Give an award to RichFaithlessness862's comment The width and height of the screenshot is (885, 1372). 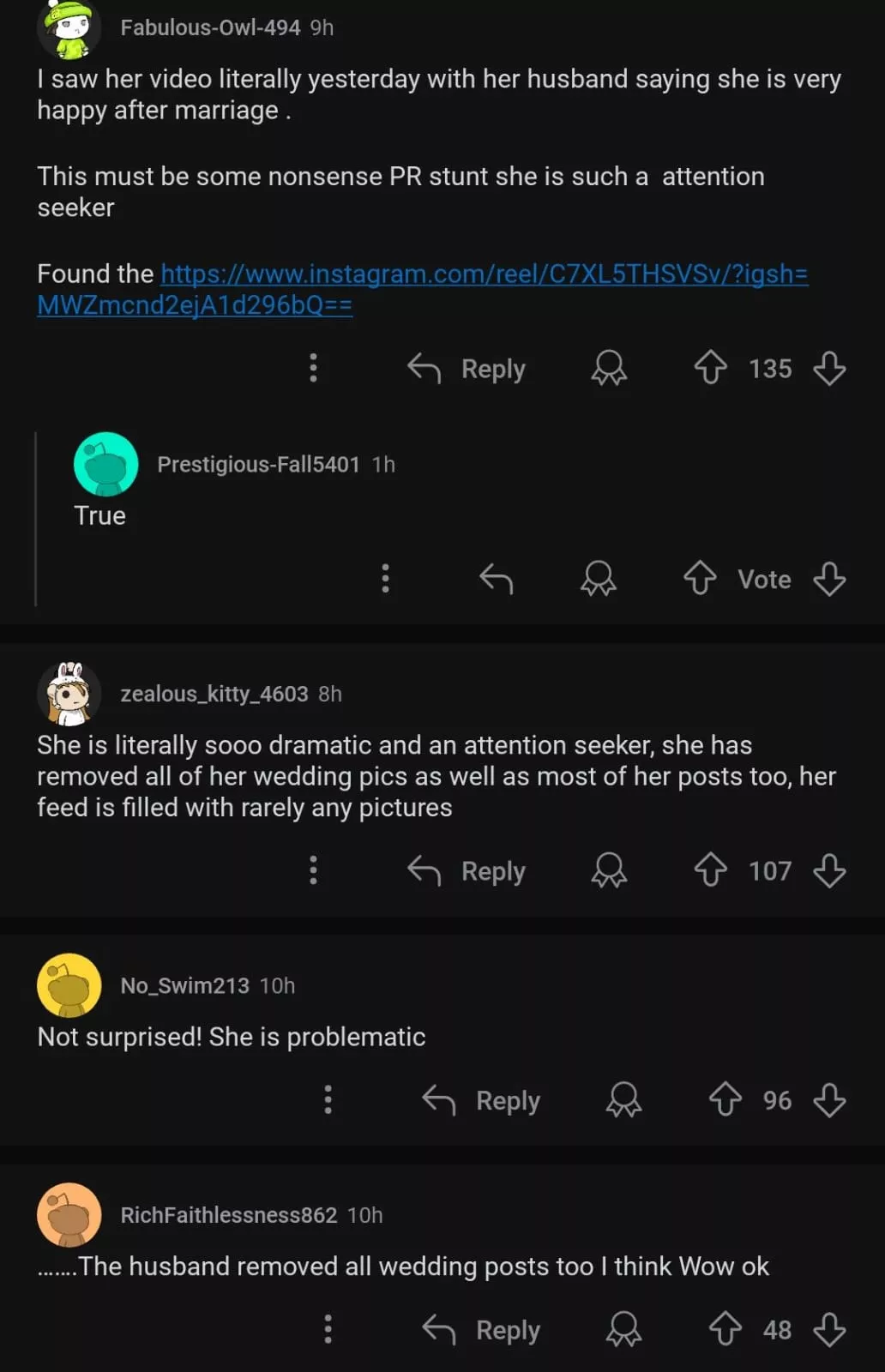tap(623, 1331)
